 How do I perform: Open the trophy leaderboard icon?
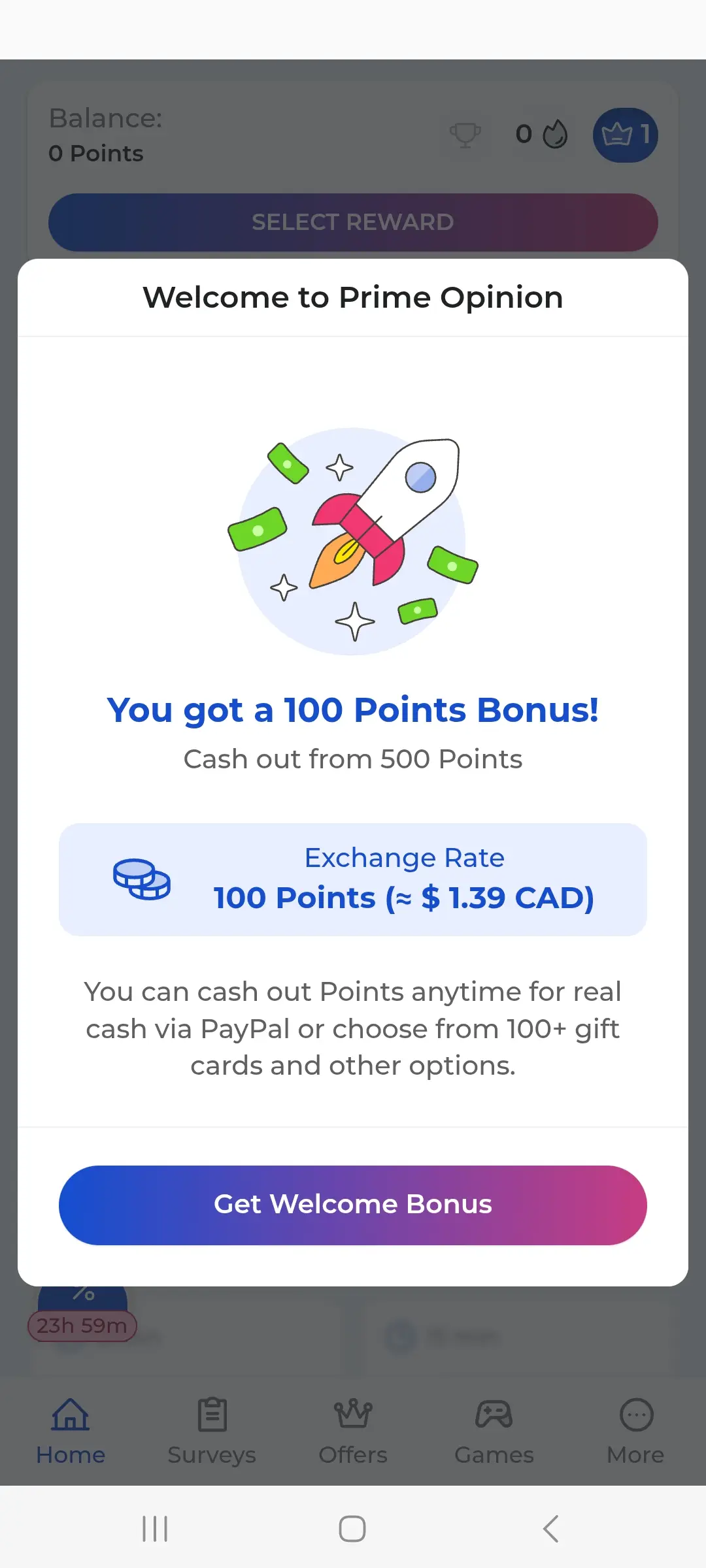(465, 135)
